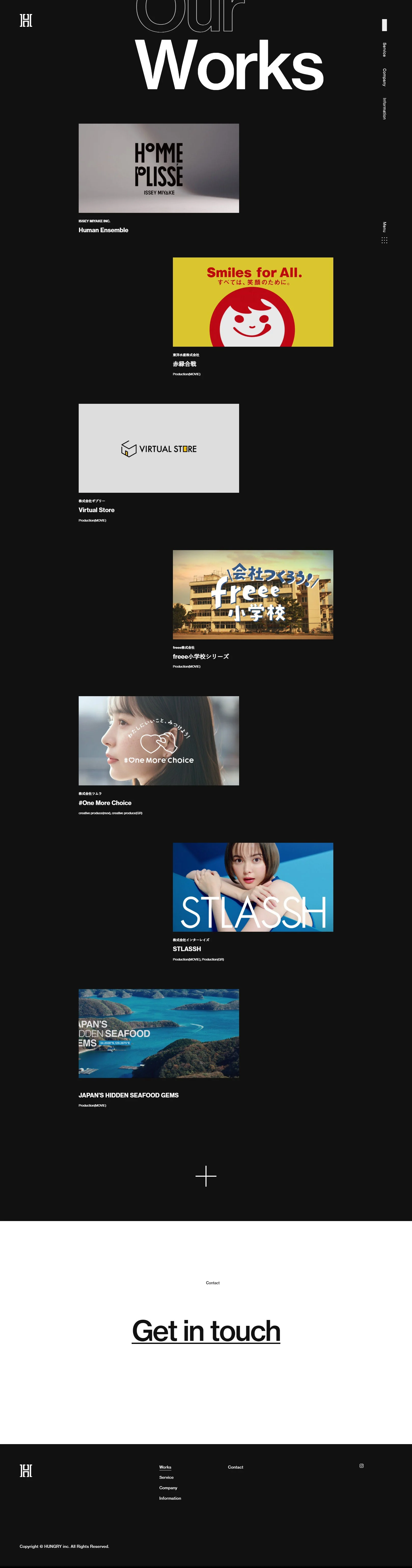Go to Information in side navigation

tap(384, 108)
